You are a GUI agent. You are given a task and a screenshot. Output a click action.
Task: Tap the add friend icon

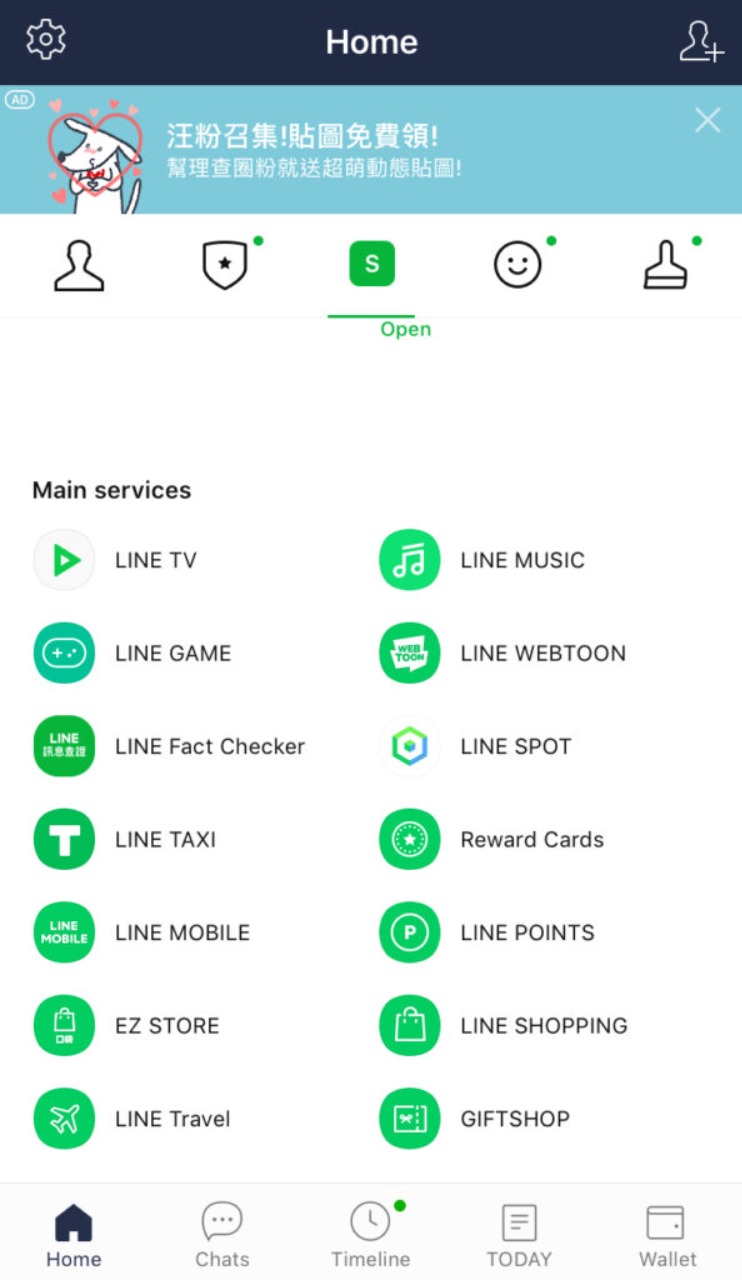699,42
